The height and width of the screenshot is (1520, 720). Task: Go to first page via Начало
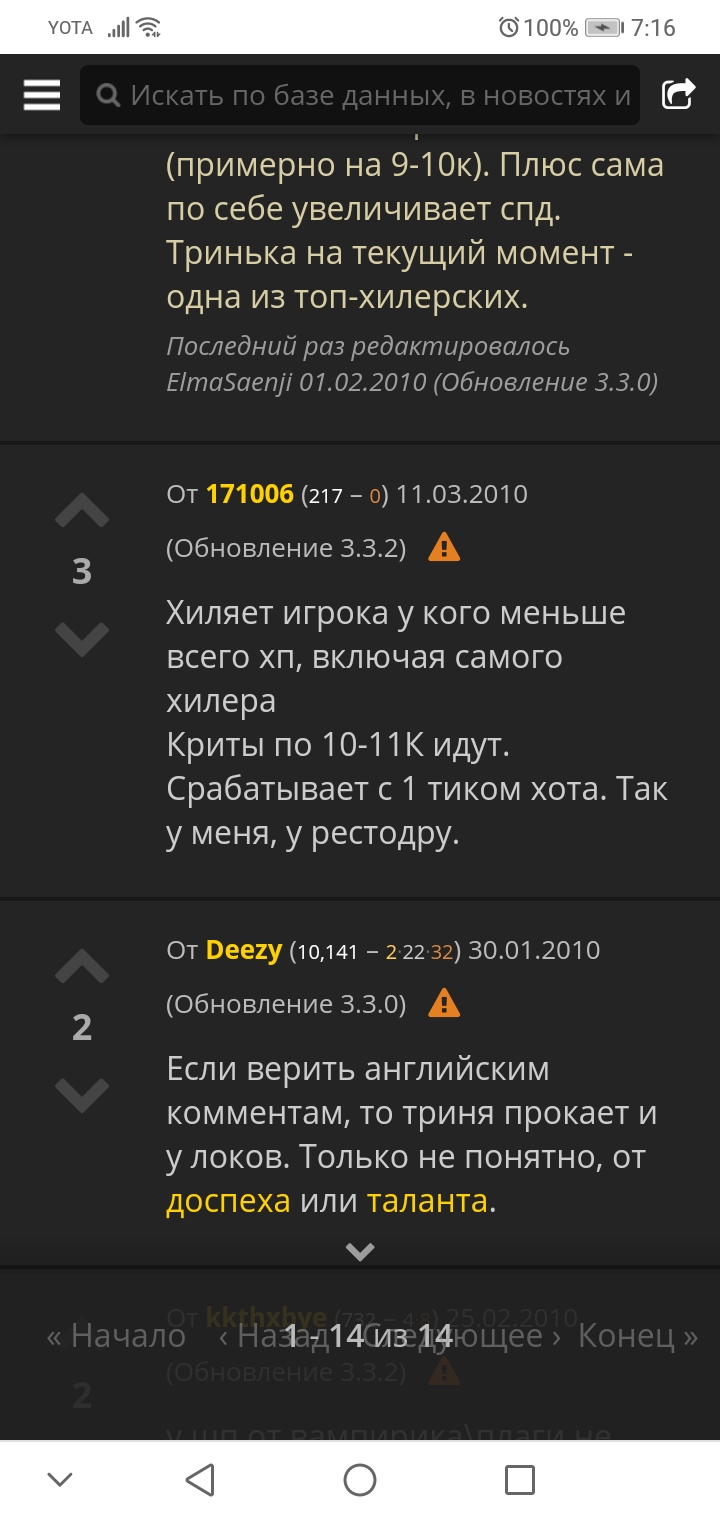pos(116,1336)
